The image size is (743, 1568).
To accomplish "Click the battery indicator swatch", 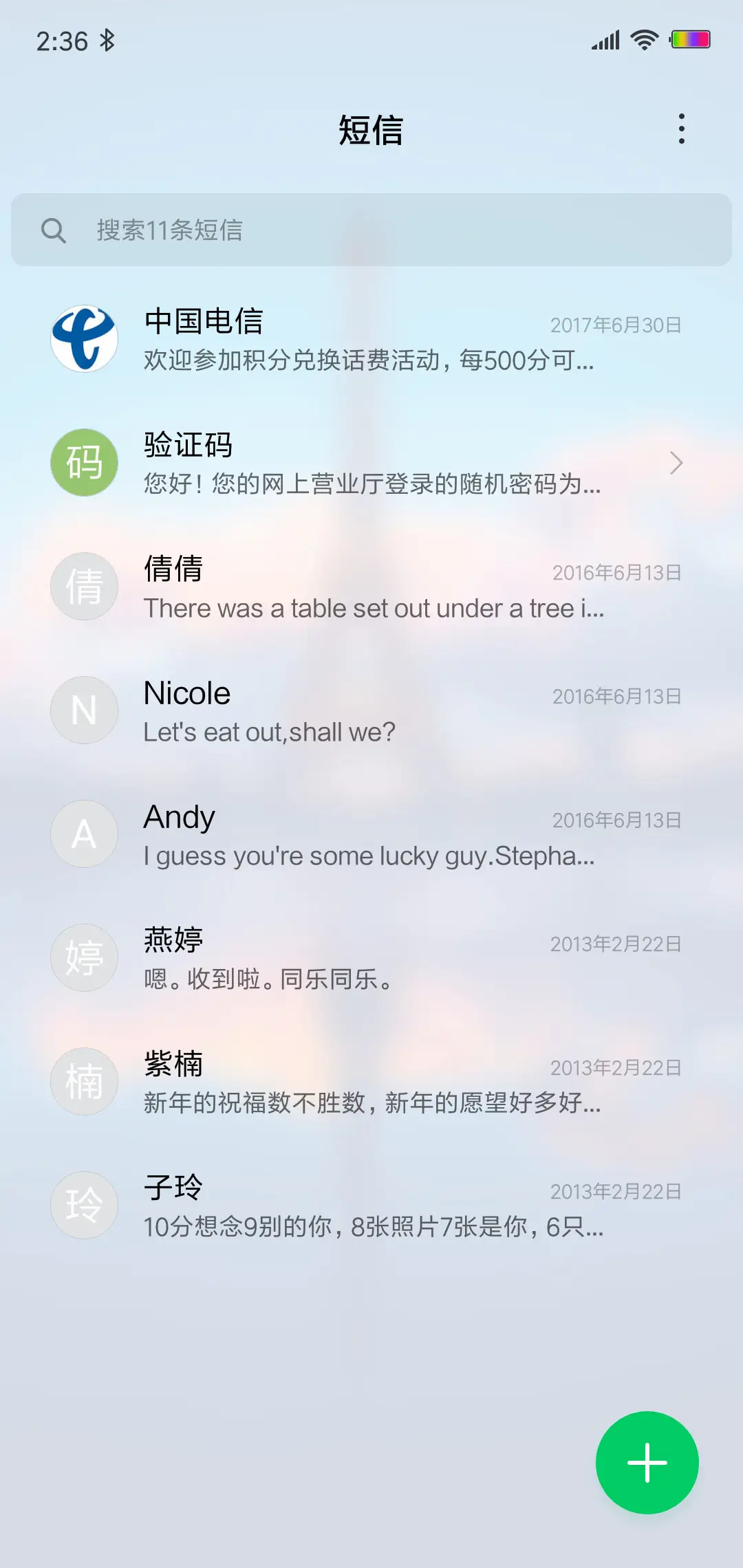I will tap(692, 40).
